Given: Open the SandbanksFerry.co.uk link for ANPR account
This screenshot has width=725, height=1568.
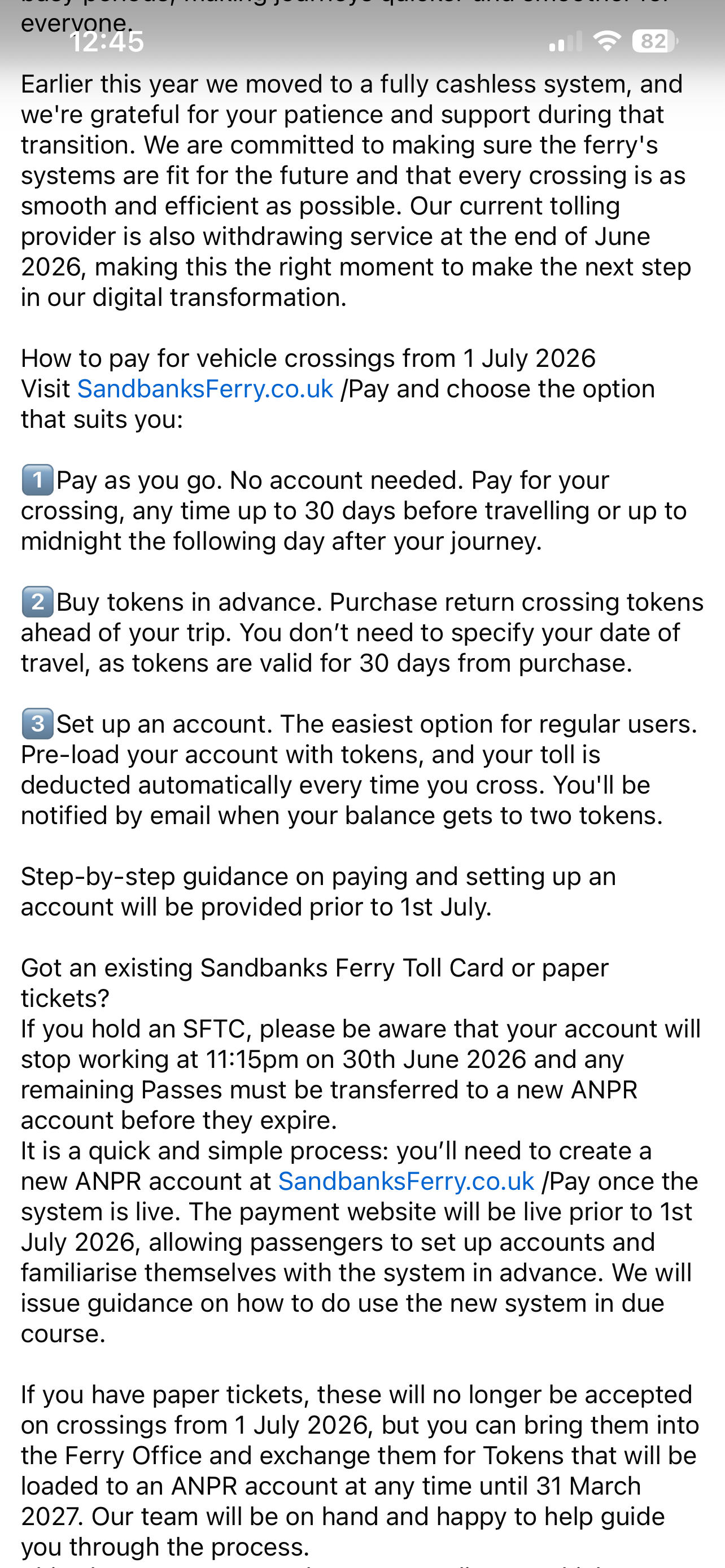Looking at the screenshot, I should (x=406, y=1181).
